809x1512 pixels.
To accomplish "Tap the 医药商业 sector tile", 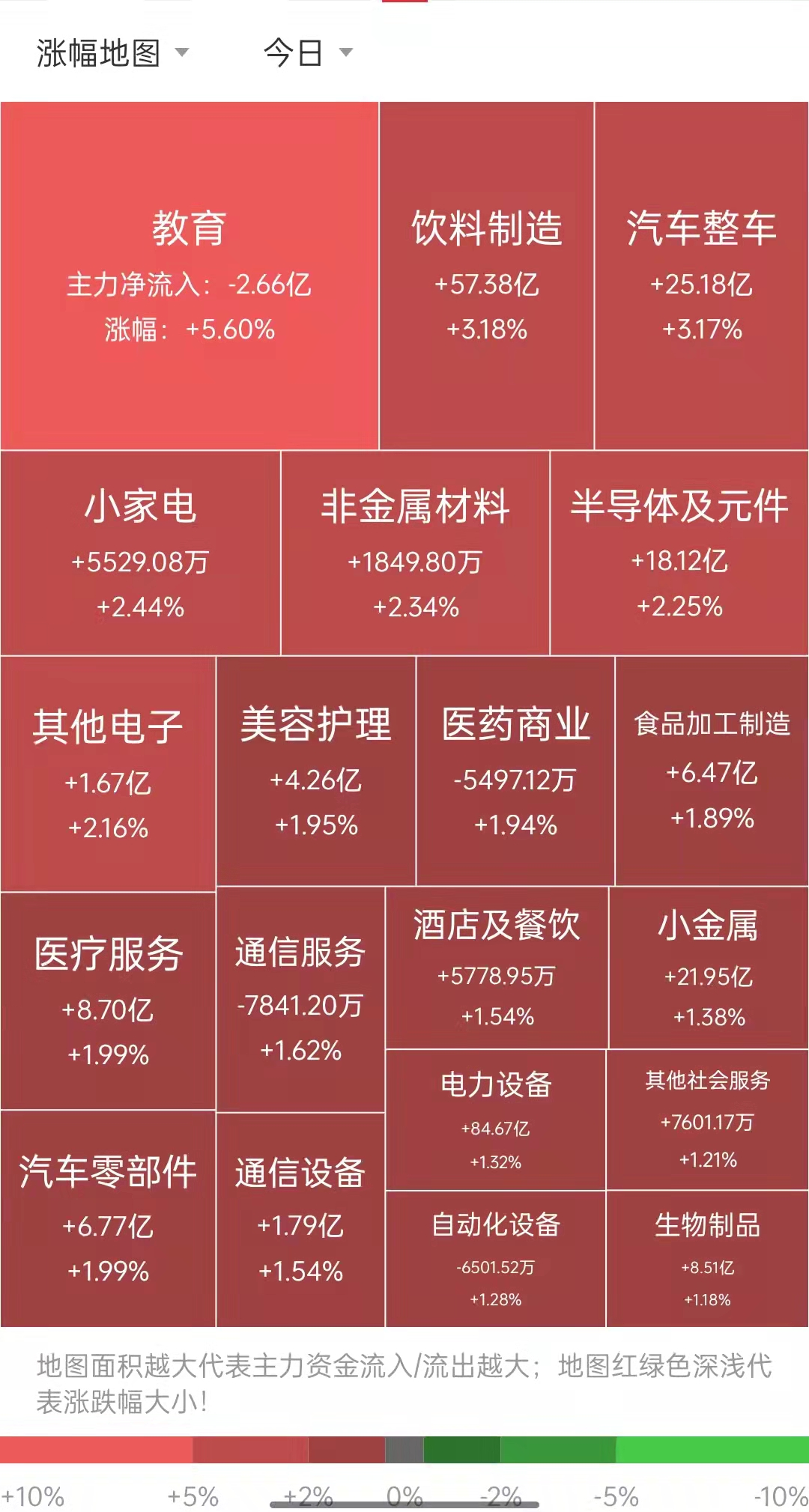I will pos(515,771).
